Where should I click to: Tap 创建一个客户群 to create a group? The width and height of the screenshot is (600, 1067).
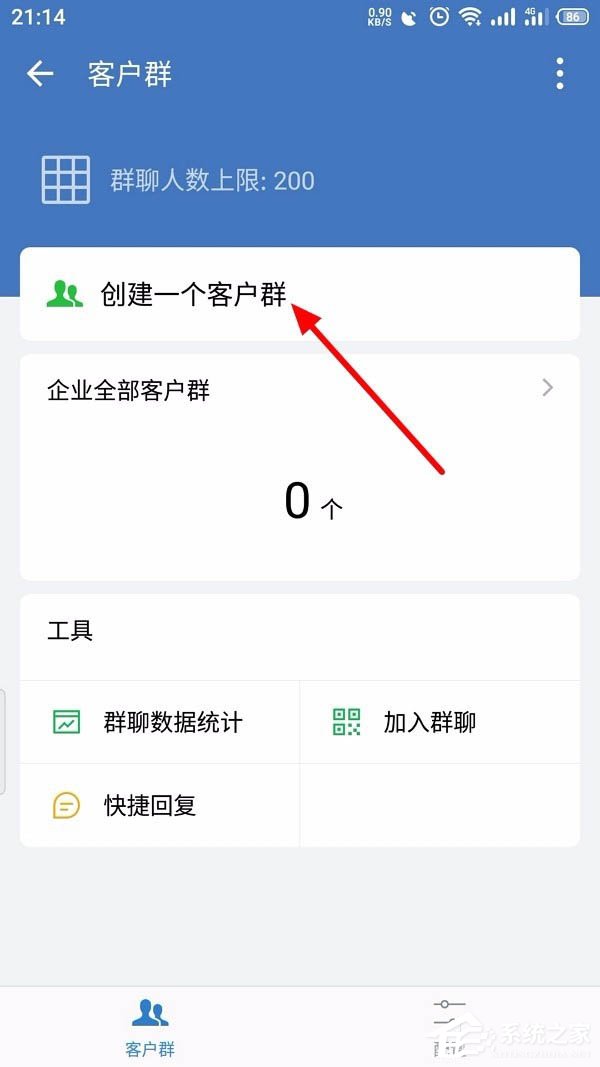(193, 294)
